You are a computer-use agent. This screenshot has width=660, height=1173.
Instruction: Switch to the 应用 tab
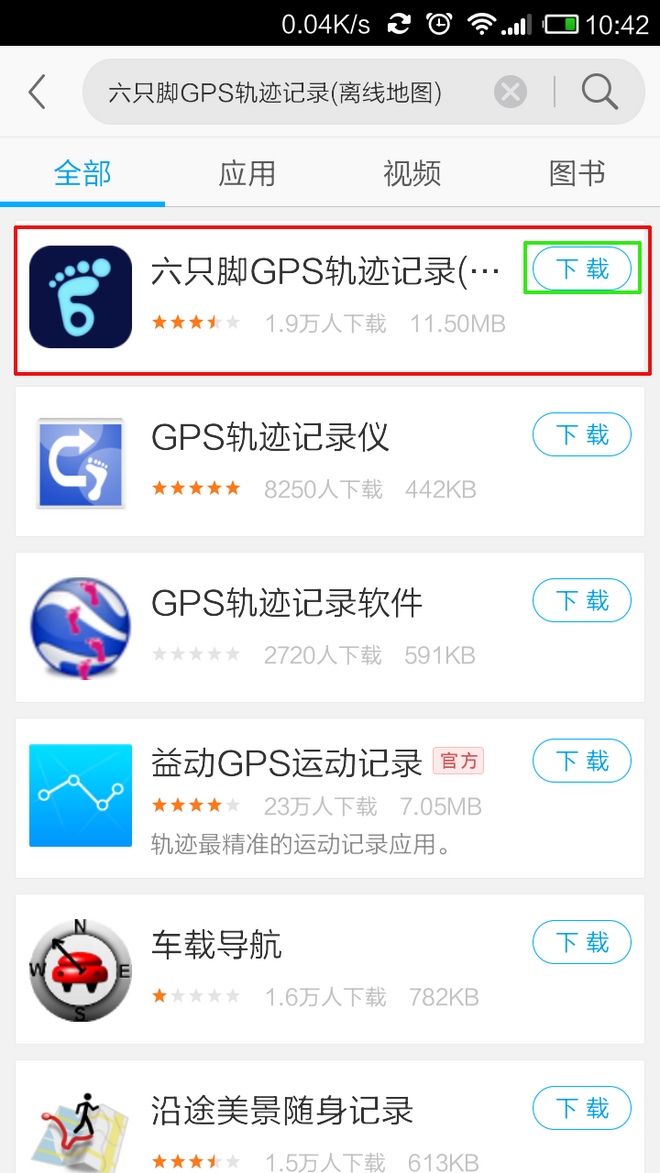pyautogui.click(x=247, y=173)
